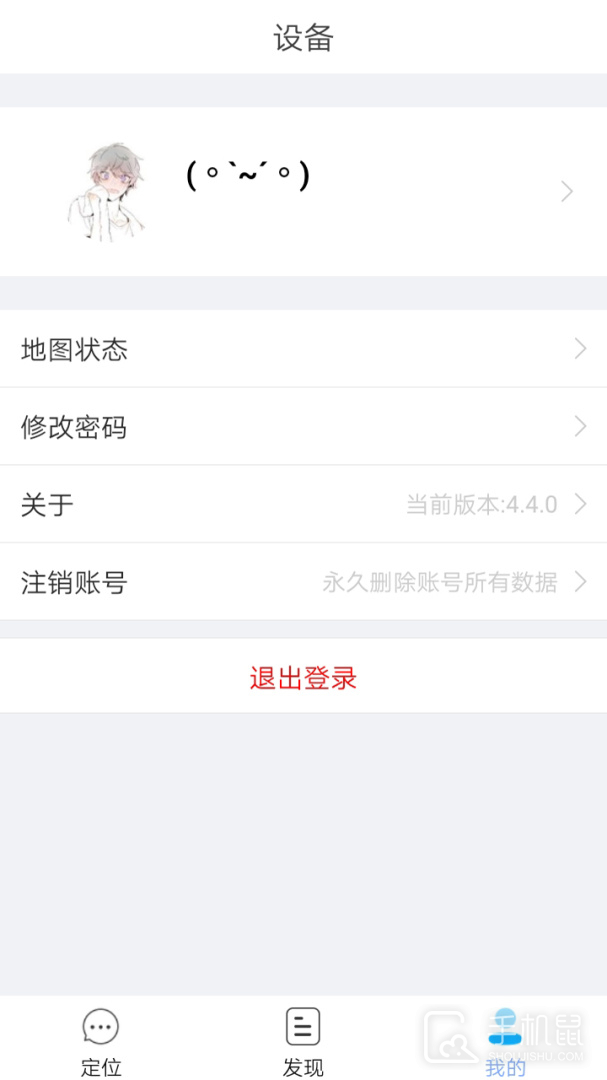Open the 关于 version info row
Screen dimensions: 607x1080
pos(303,504)
